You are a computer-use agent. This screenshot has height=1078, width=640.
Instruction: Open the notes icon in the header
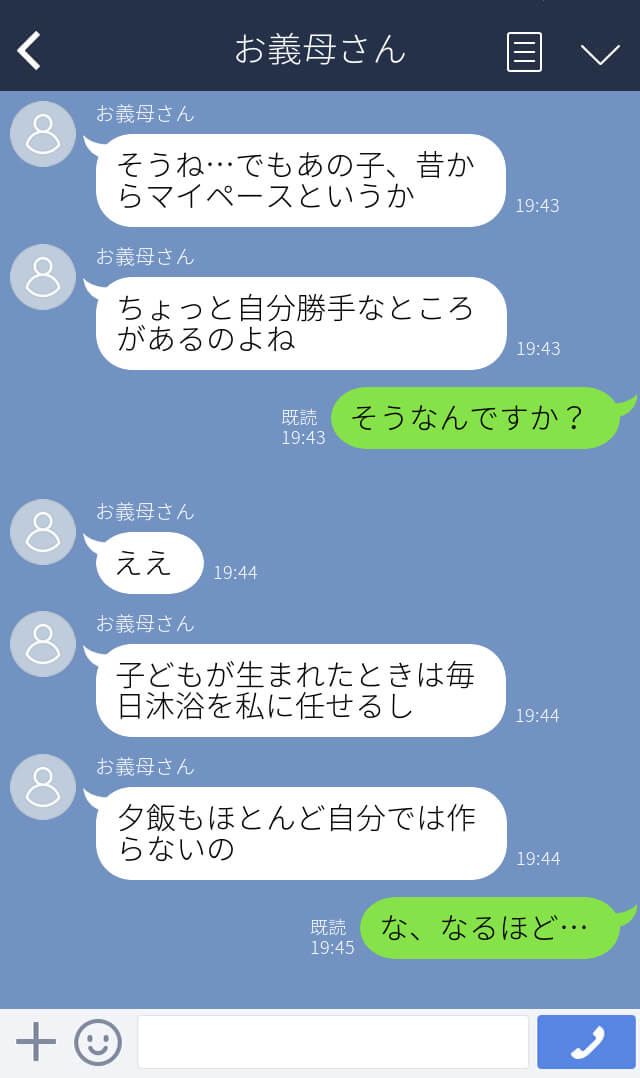(524, 52)
